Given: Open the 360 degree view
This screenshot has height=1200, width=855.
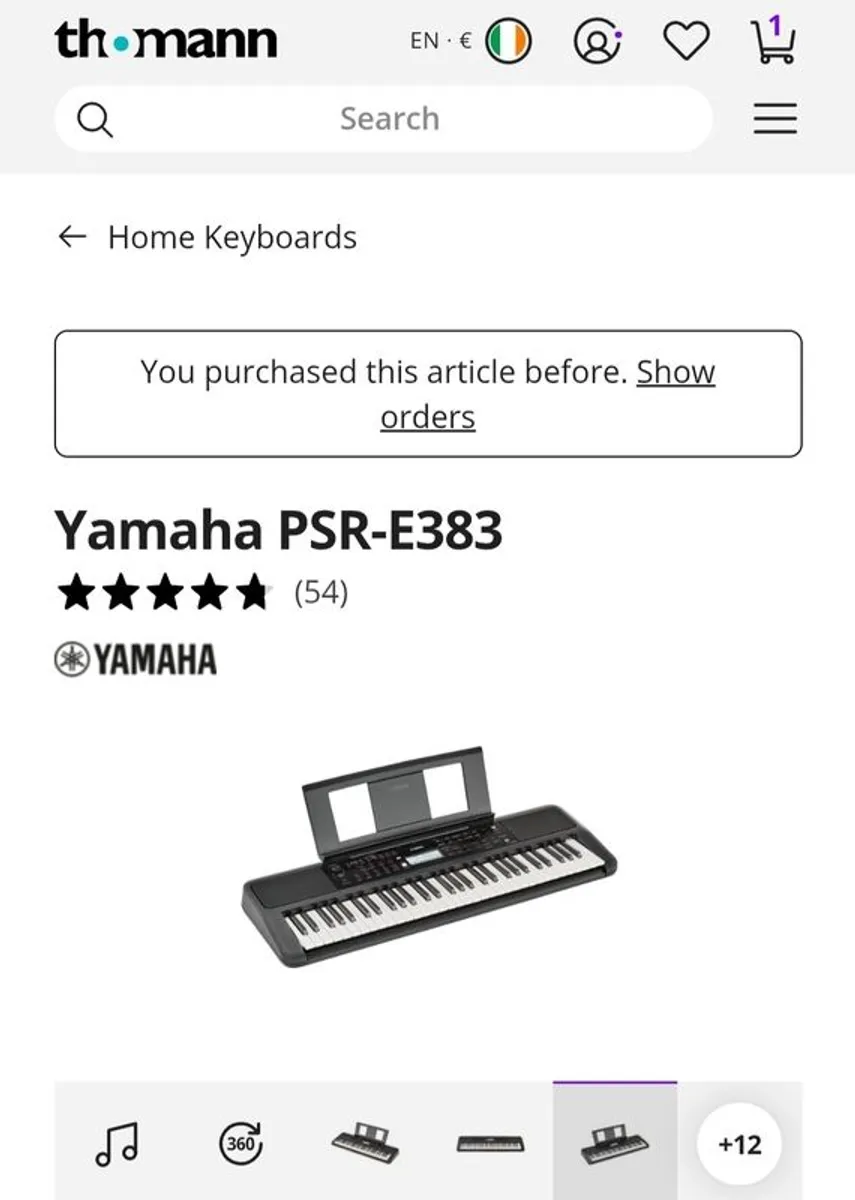Looking at the screenshot, I should (x=240, y=1142).
